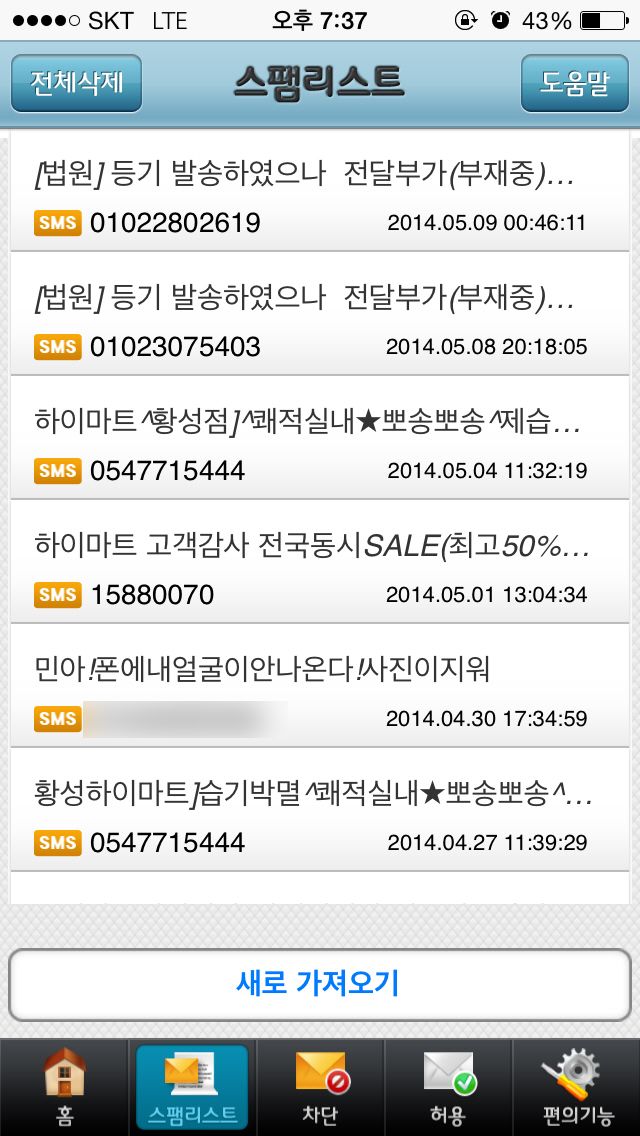Open the 편의기능 tab
640x1136 pixels.
[576, 1088]
